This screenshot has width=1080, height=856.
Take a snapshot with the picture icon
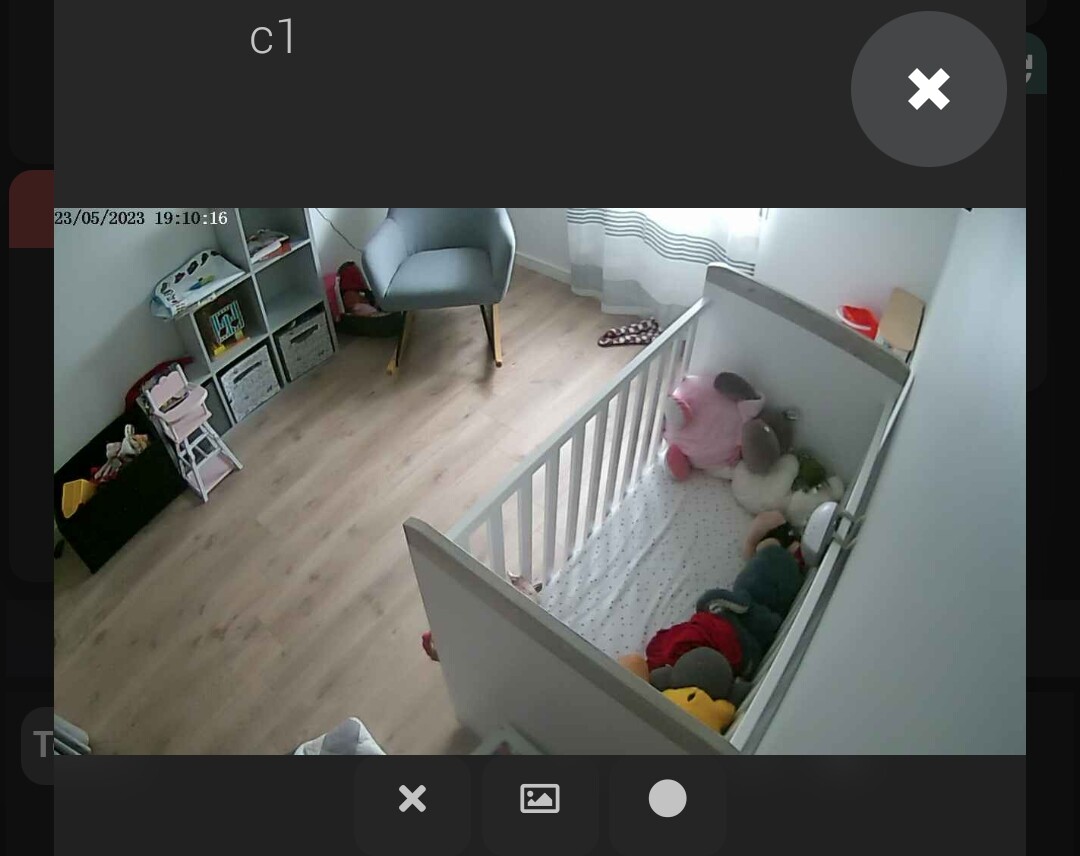(x=540, y=798)
